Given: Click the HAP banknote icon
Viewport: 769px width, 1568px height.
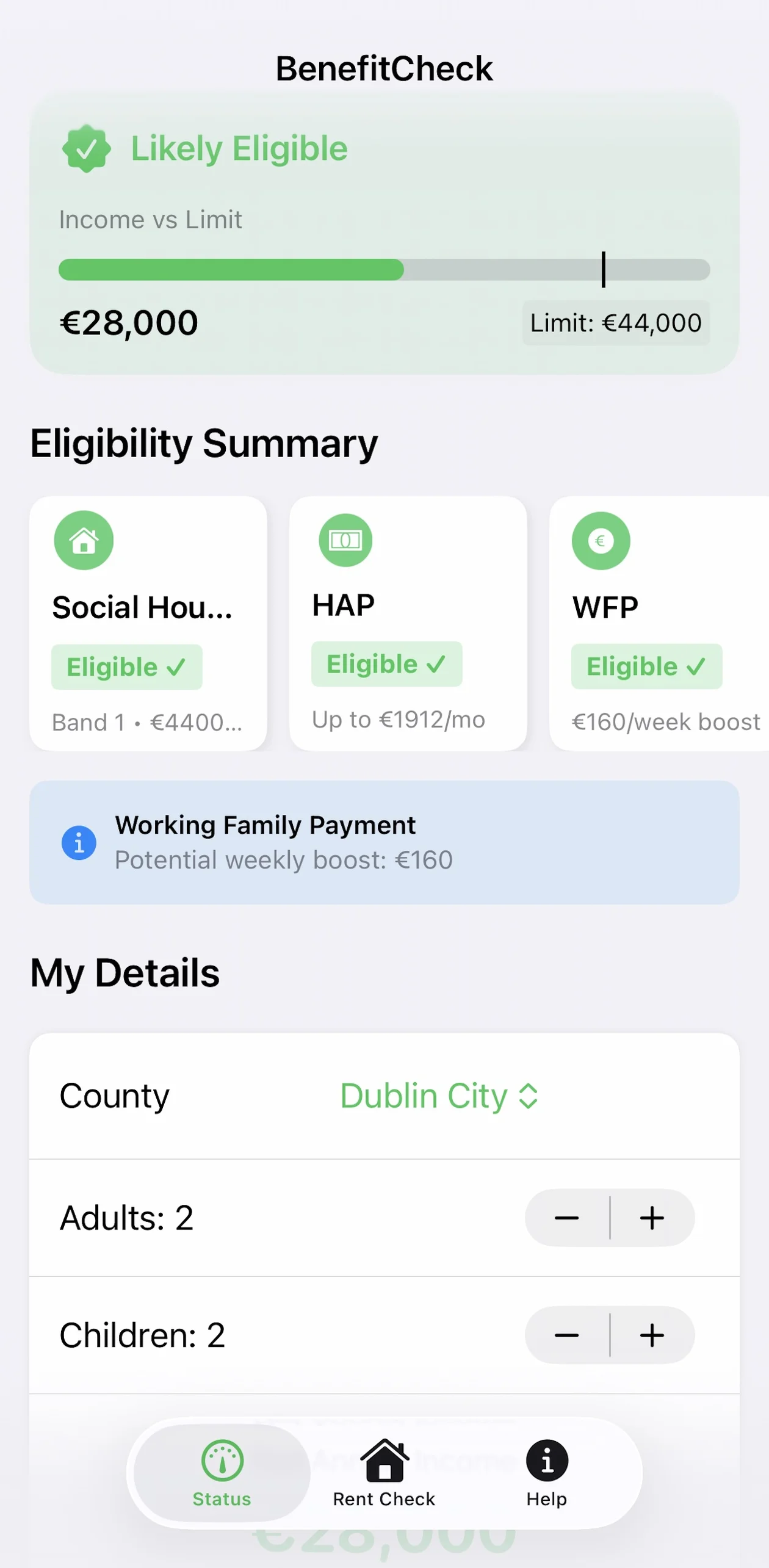Looking at the screenshot, I should pyautogui.click(x=344, y=540).
